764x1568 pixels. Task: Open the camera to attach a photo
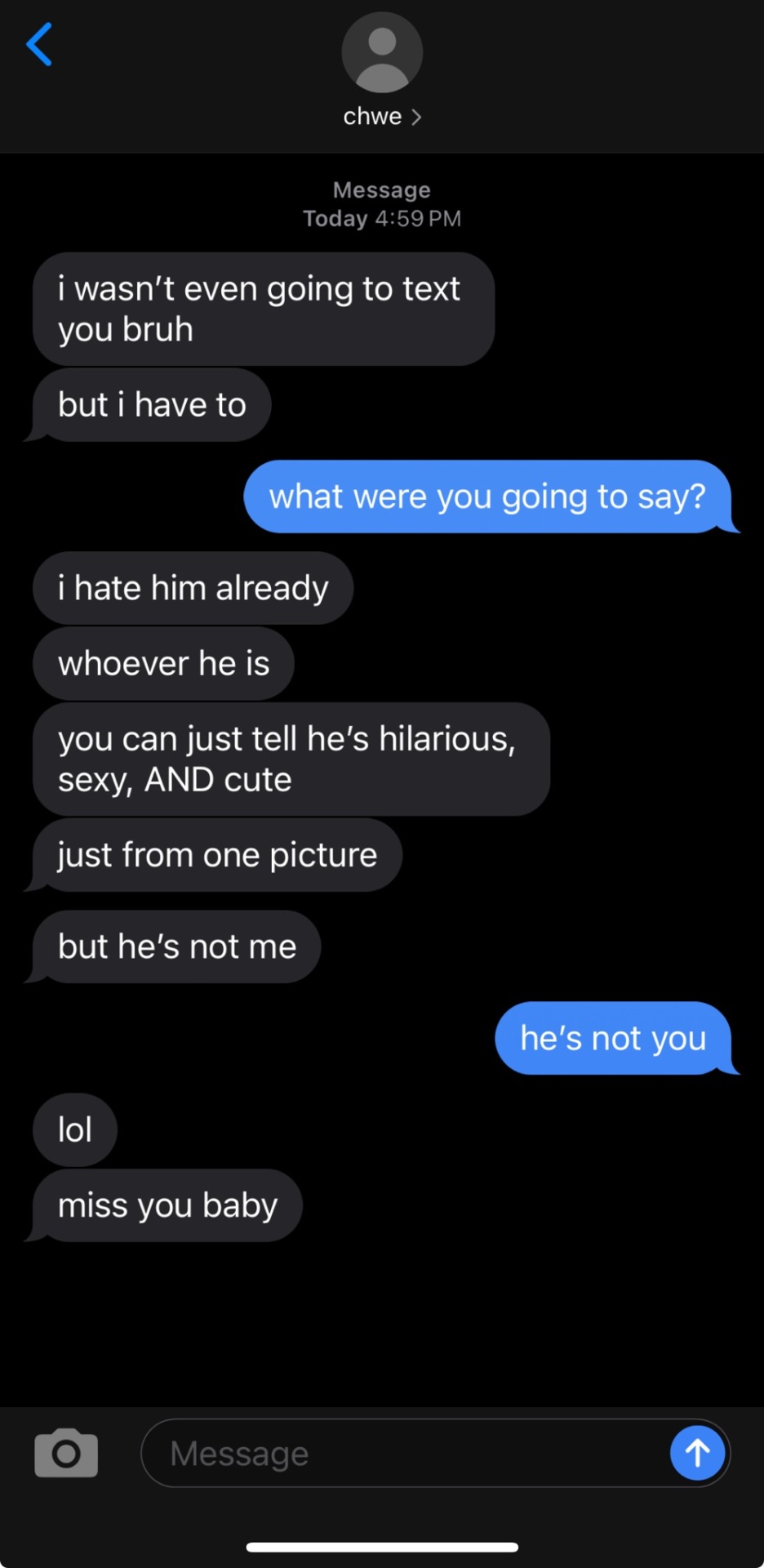66,1453
